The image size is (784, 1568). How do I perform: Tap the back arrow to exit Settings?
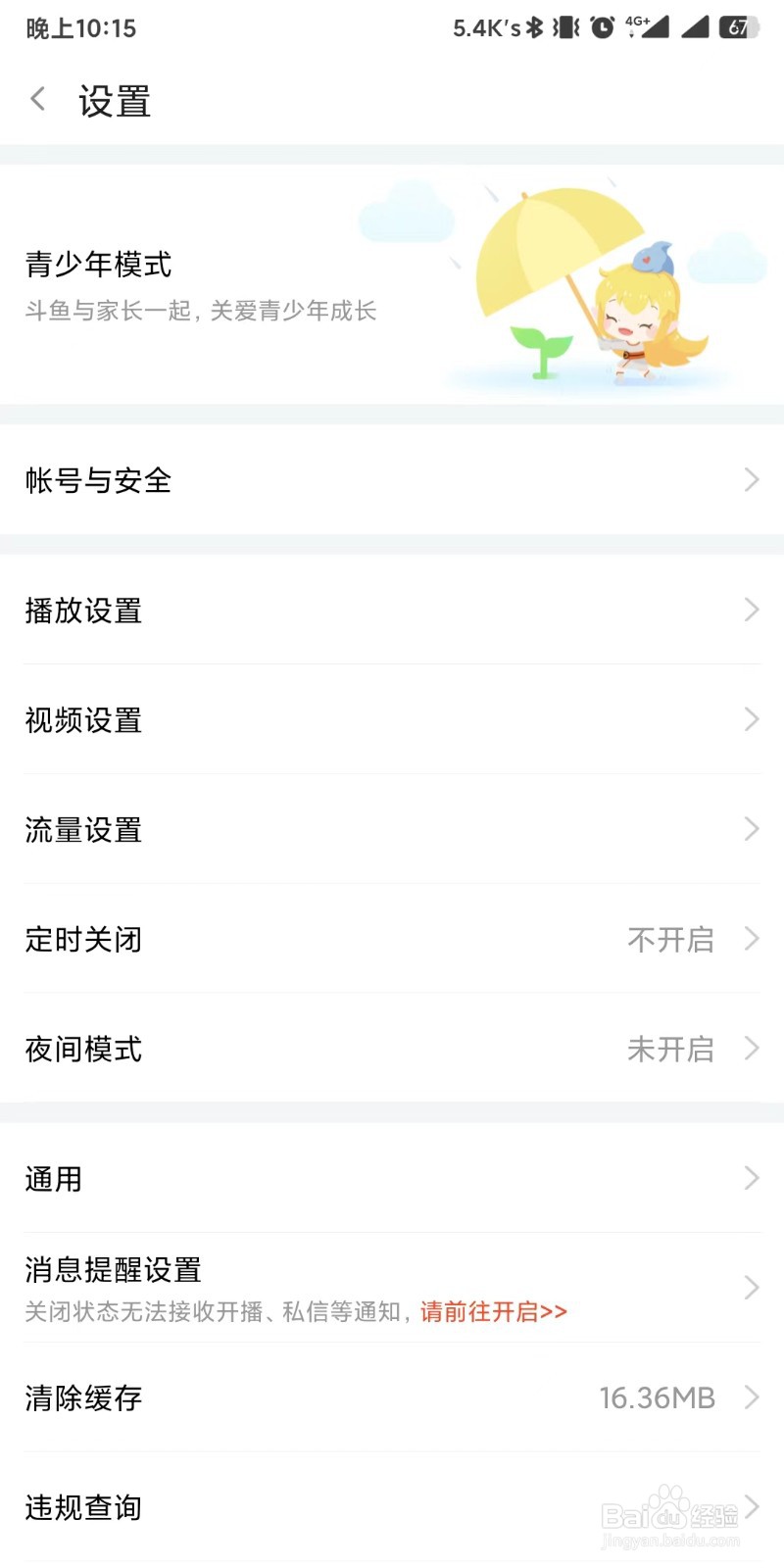coord(37,98)
